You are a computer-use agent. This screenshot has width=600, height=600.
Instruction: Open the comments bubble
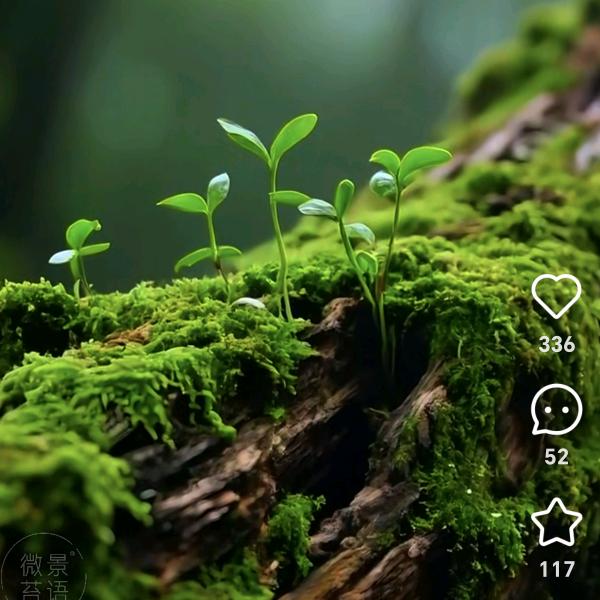tap(556, 410)
